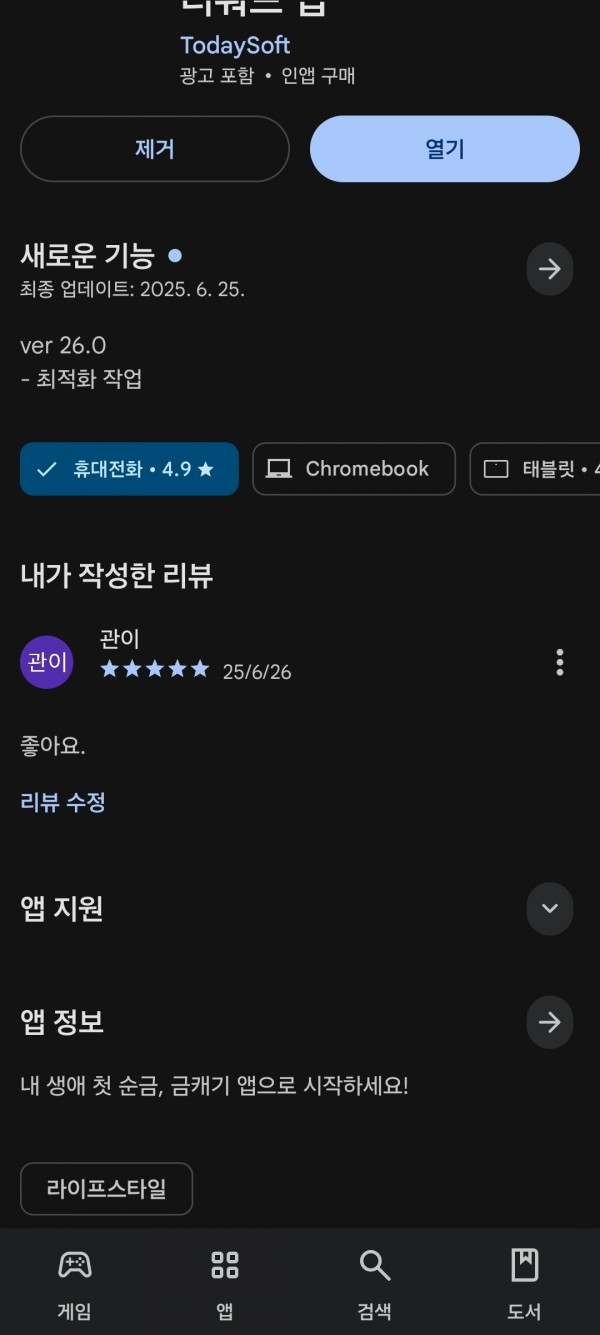Select the 휴대전화 4.9 rating chip
The height and width of the screenshot is (1335, 600).
pos(129,469)
